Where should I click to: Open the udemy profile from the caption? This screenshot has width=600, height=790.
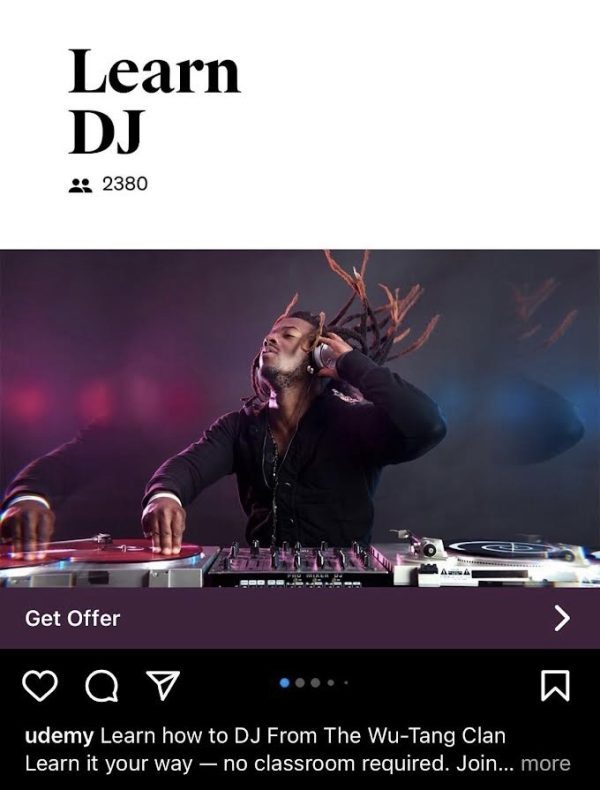pyautogui.click(x=59, y=736)
